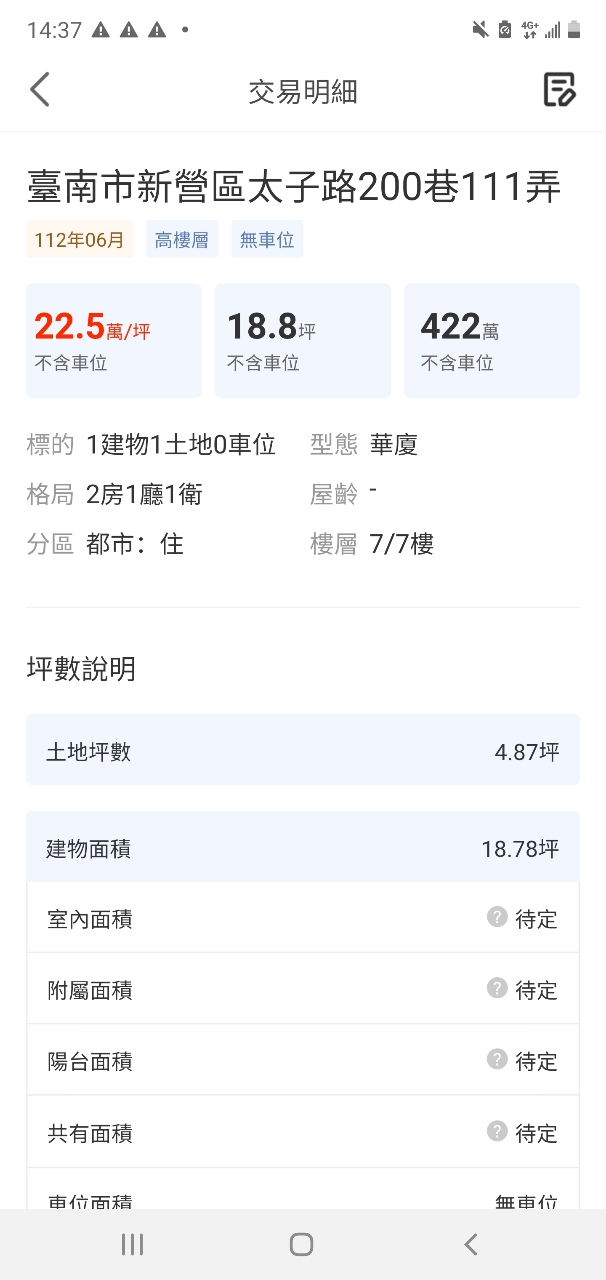Image resolution: width=606 pixels, height=1280 pixels.
Task: Tap the help icon beside 附屬面積
Action: point(497,988)
